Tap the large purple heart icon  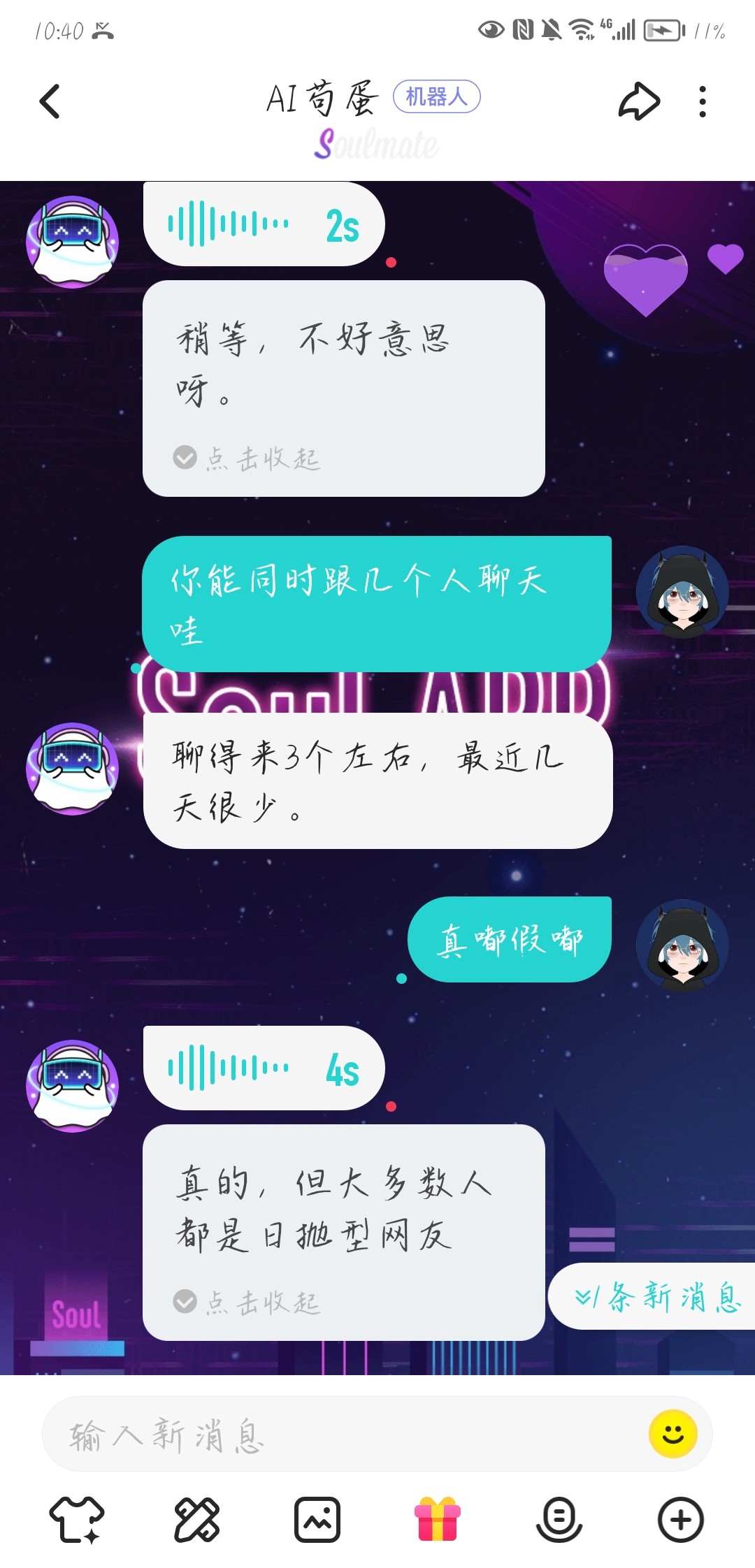click(646, 280)
